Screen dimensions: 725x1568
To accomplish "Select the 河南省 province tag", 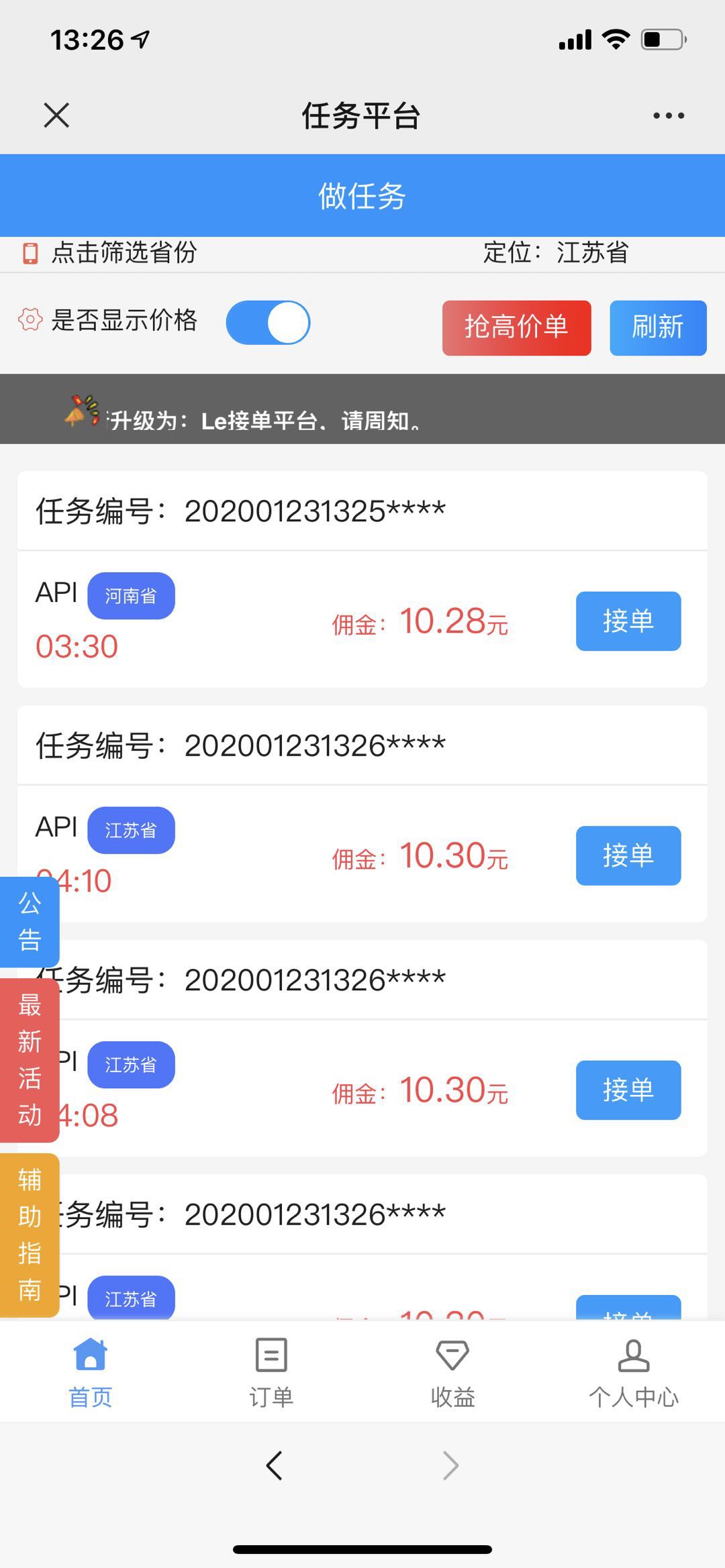I will pyautogui.click(x=131, y=594).
